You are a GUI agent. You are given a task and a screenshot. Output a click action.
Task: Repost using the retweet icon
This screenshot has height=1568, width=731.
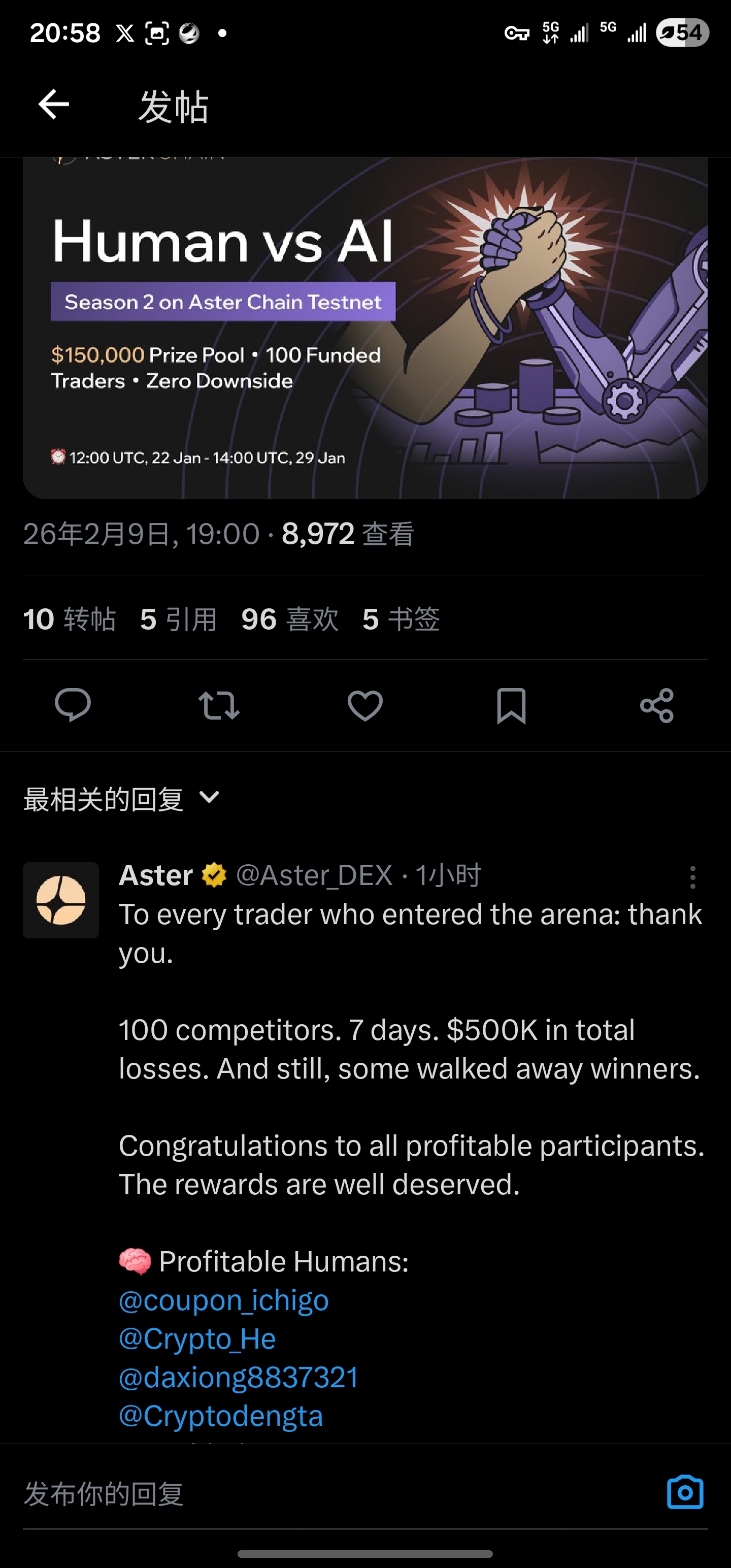pyautogui.click(x=218, y=705)
